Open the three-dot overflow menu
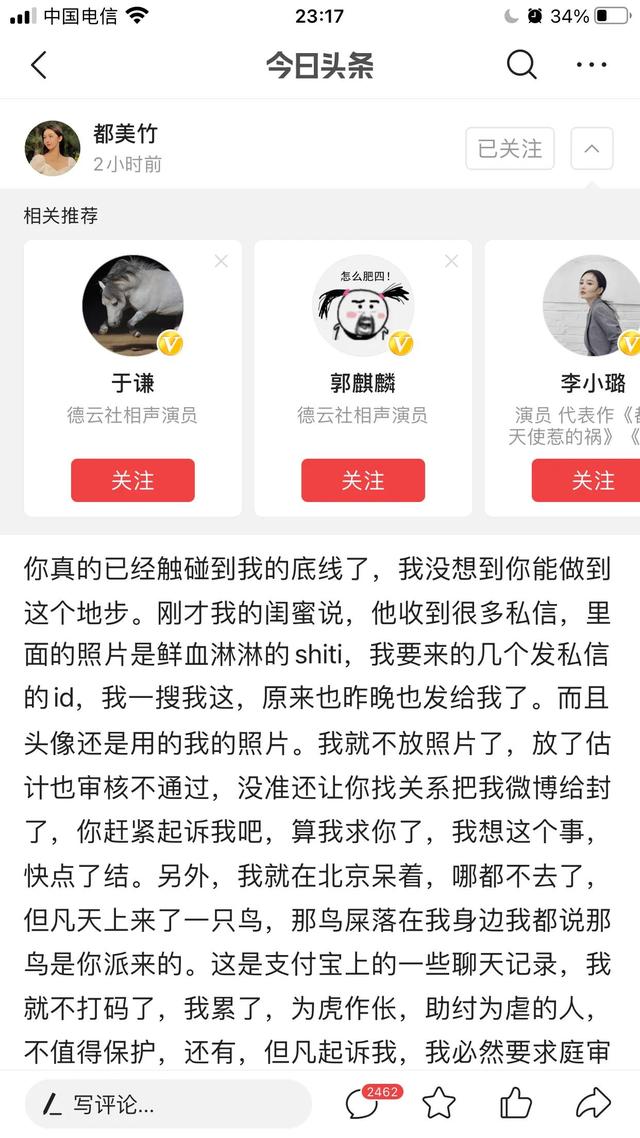The height and width of the screenshot is (1138, 640). pos(591,66)
